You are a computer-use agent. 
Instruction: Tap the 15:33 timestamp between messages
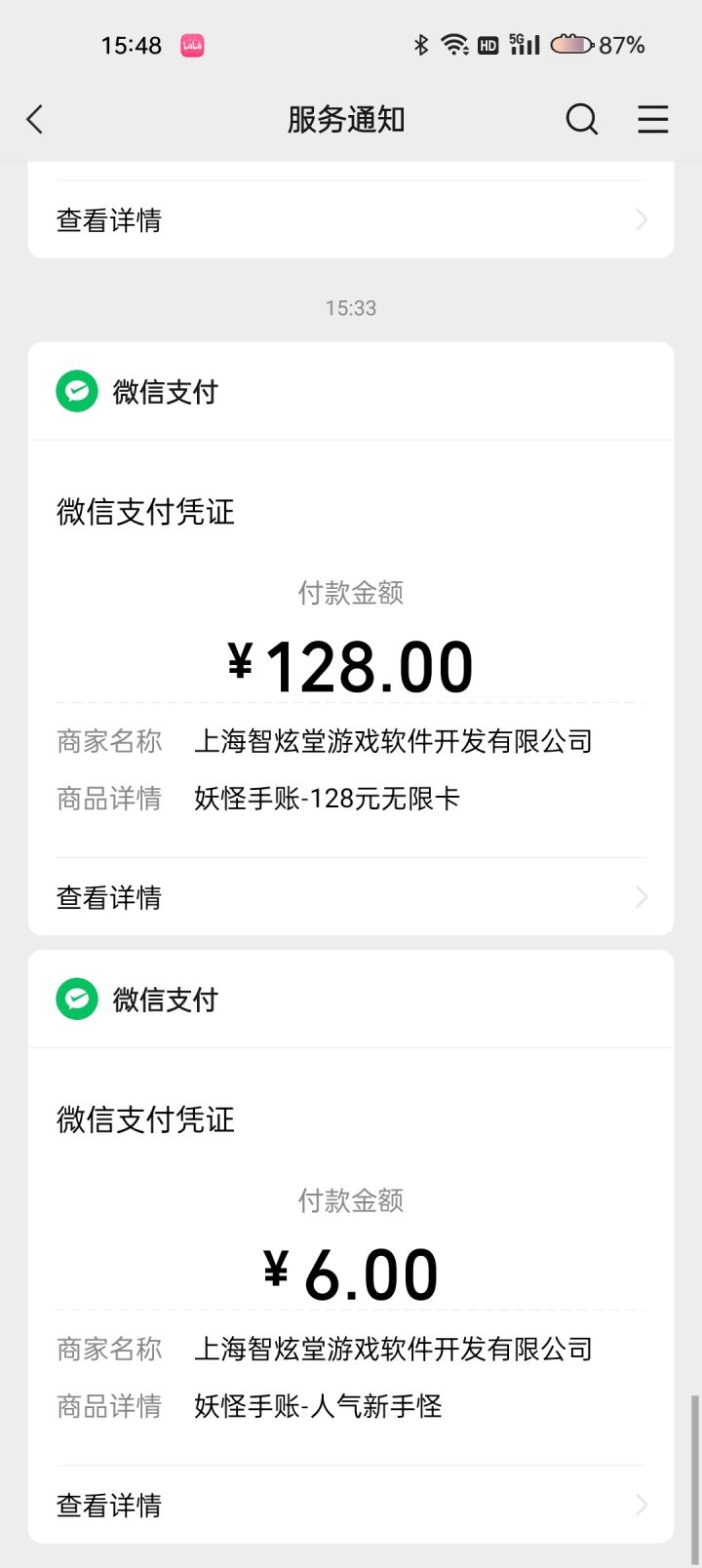(x=351, y=308)
